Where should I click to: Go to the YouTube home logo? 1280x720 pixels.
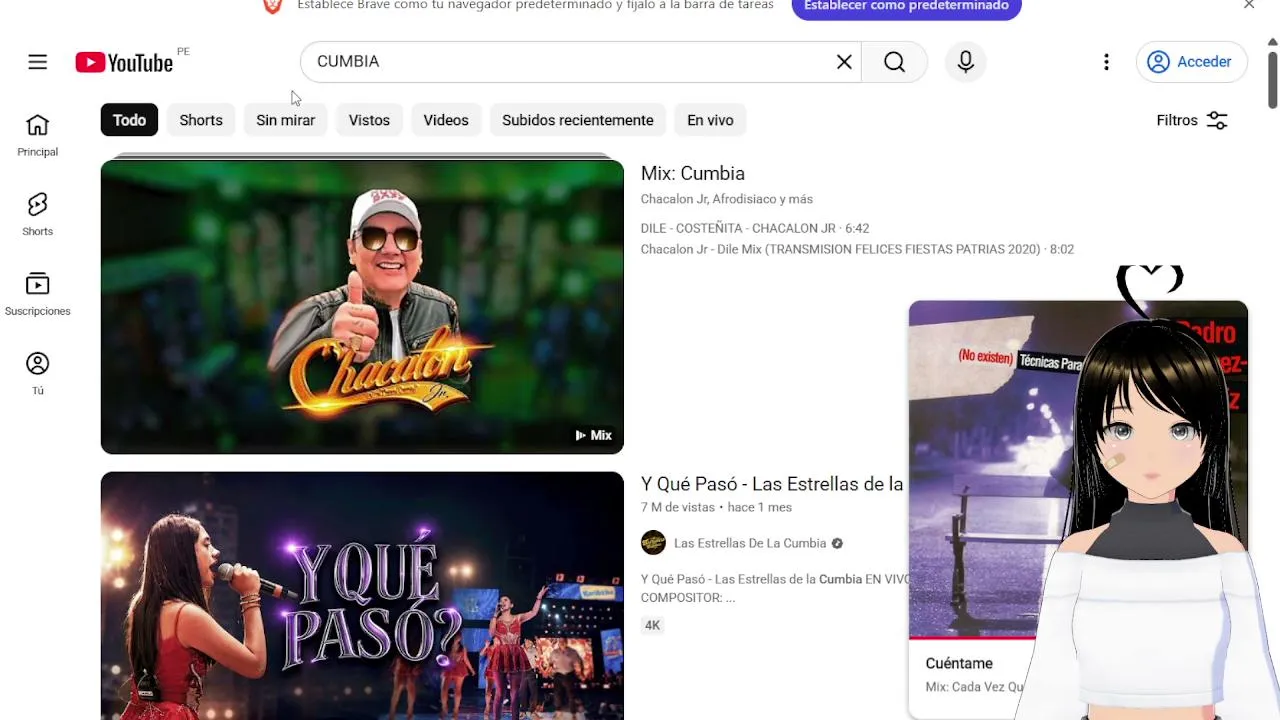tap(124, 62)
